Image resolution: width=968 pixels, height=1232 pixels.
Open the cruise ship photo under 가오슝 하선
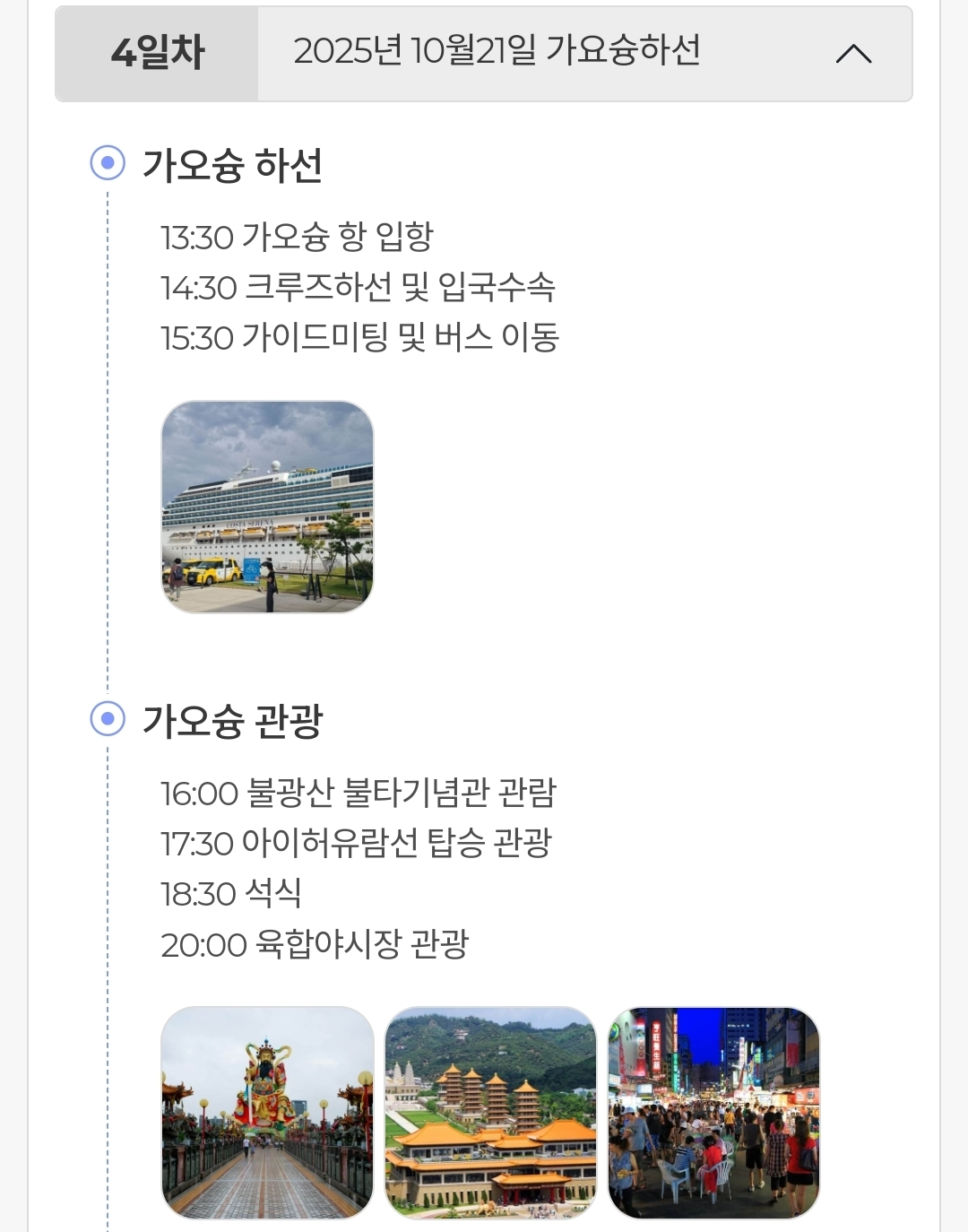point(267,508)
